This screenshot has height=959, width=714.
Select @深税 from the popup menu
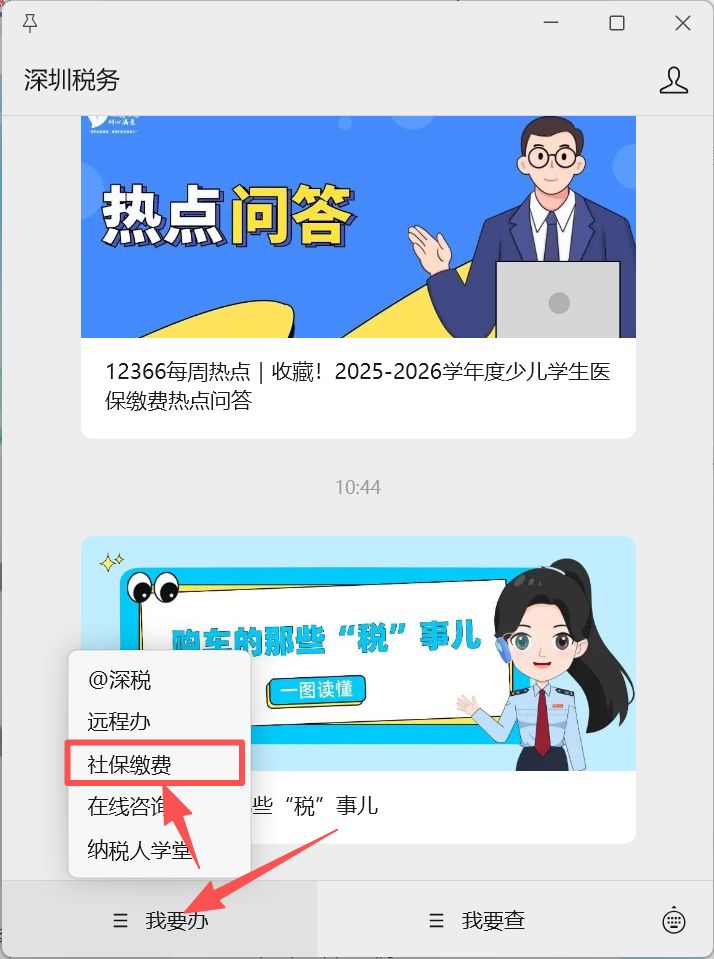pos(120,681)
